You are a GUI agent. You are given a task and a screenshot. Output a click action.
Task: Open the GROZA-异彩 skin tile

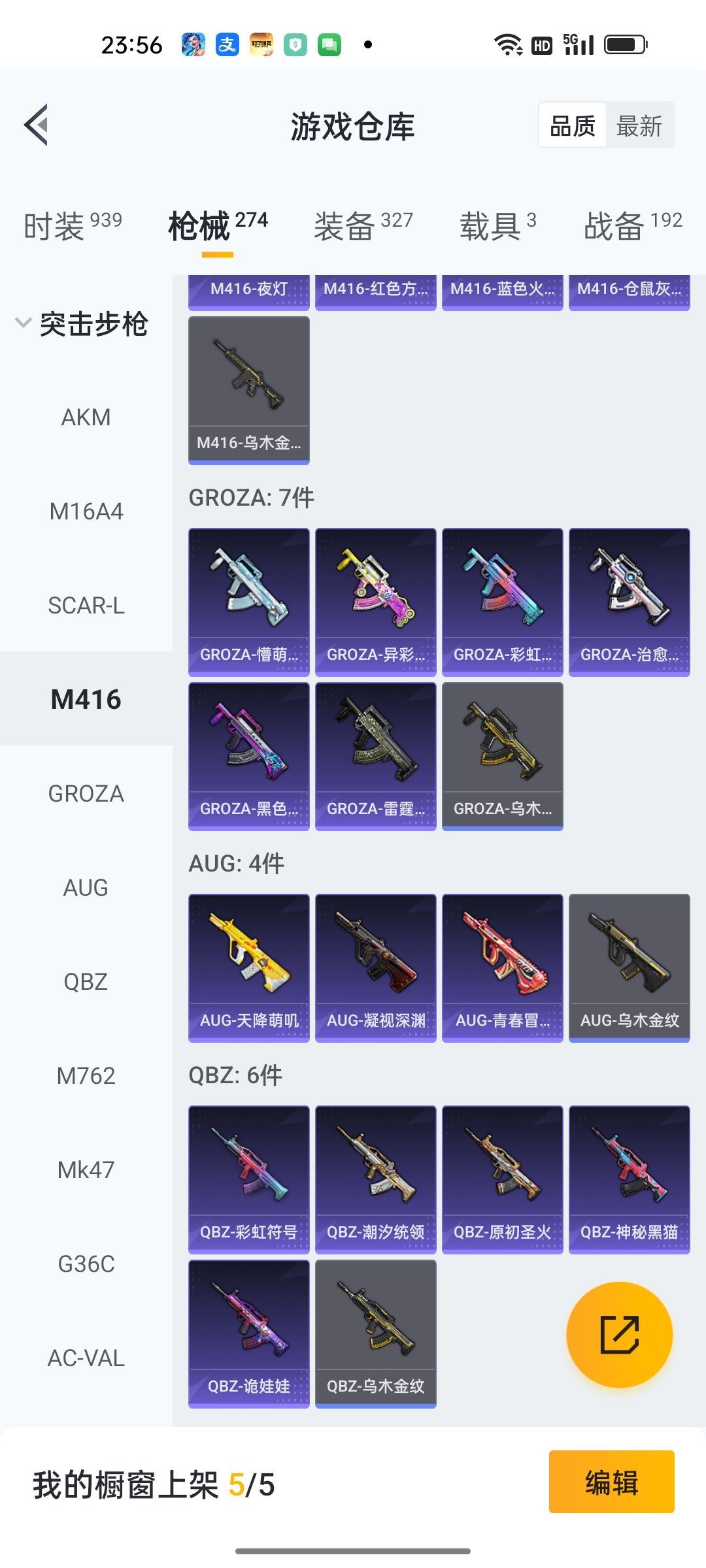(376, 602)
